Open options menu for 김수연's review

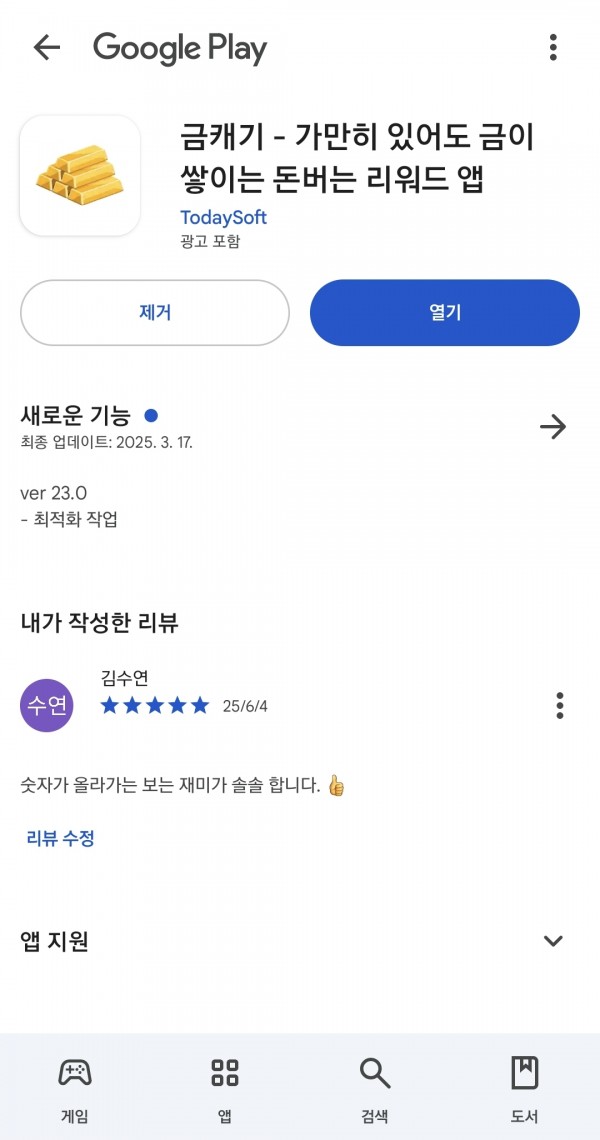559,705
